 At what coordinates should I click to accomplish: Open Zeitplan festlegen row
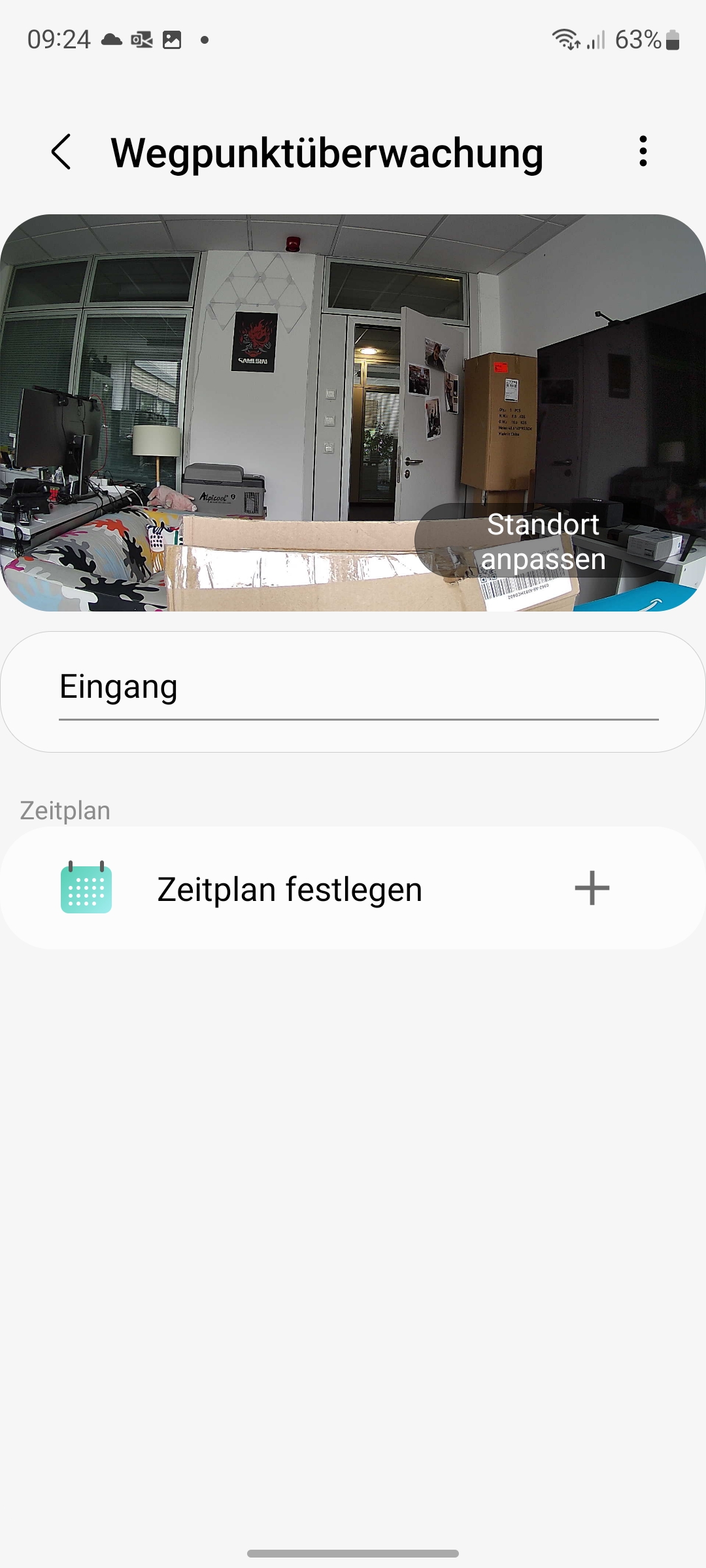pos(290,889)
